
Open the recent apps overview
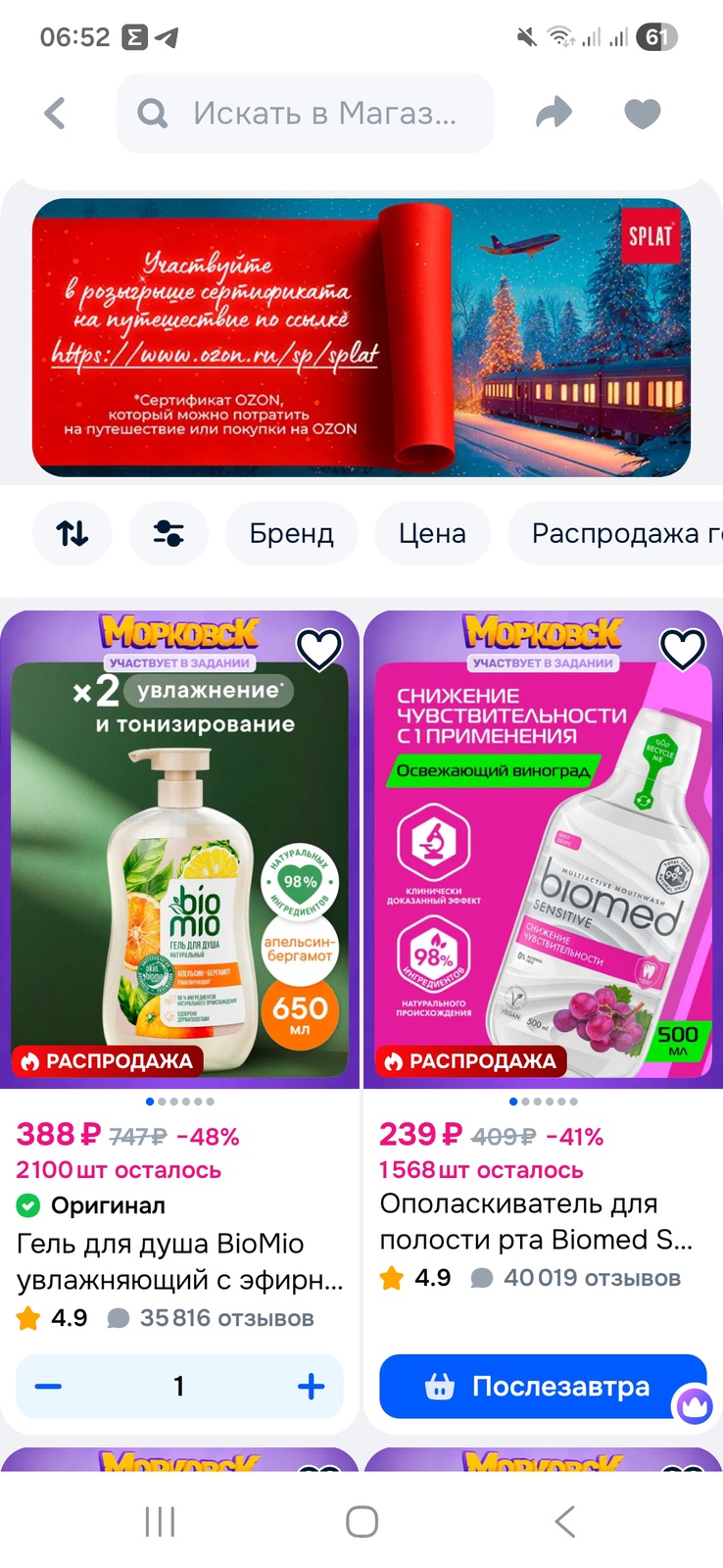click(160, 1521)
